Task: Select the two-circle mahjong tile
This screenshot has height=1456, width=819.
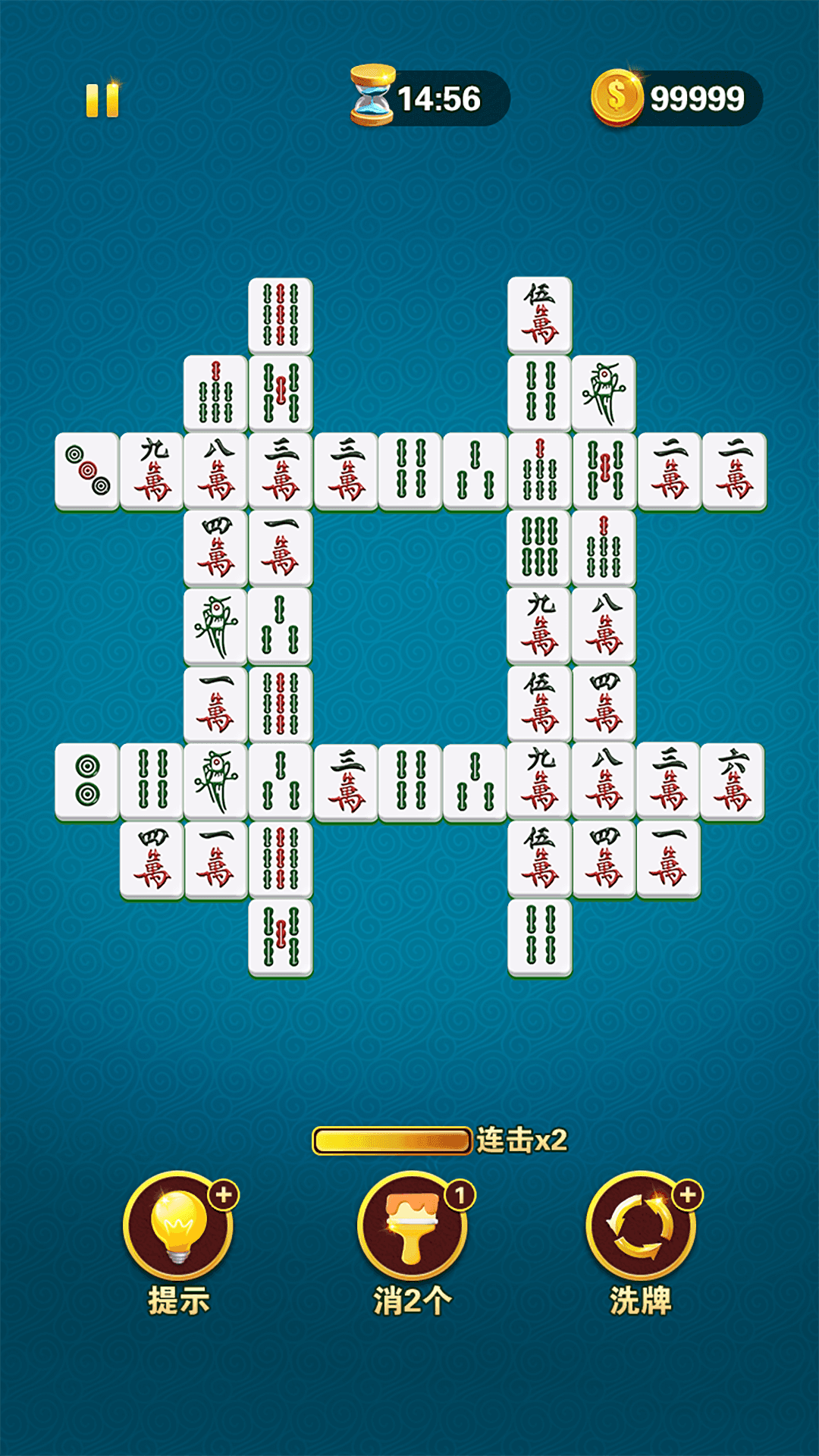Action: [x=87, y=781]
